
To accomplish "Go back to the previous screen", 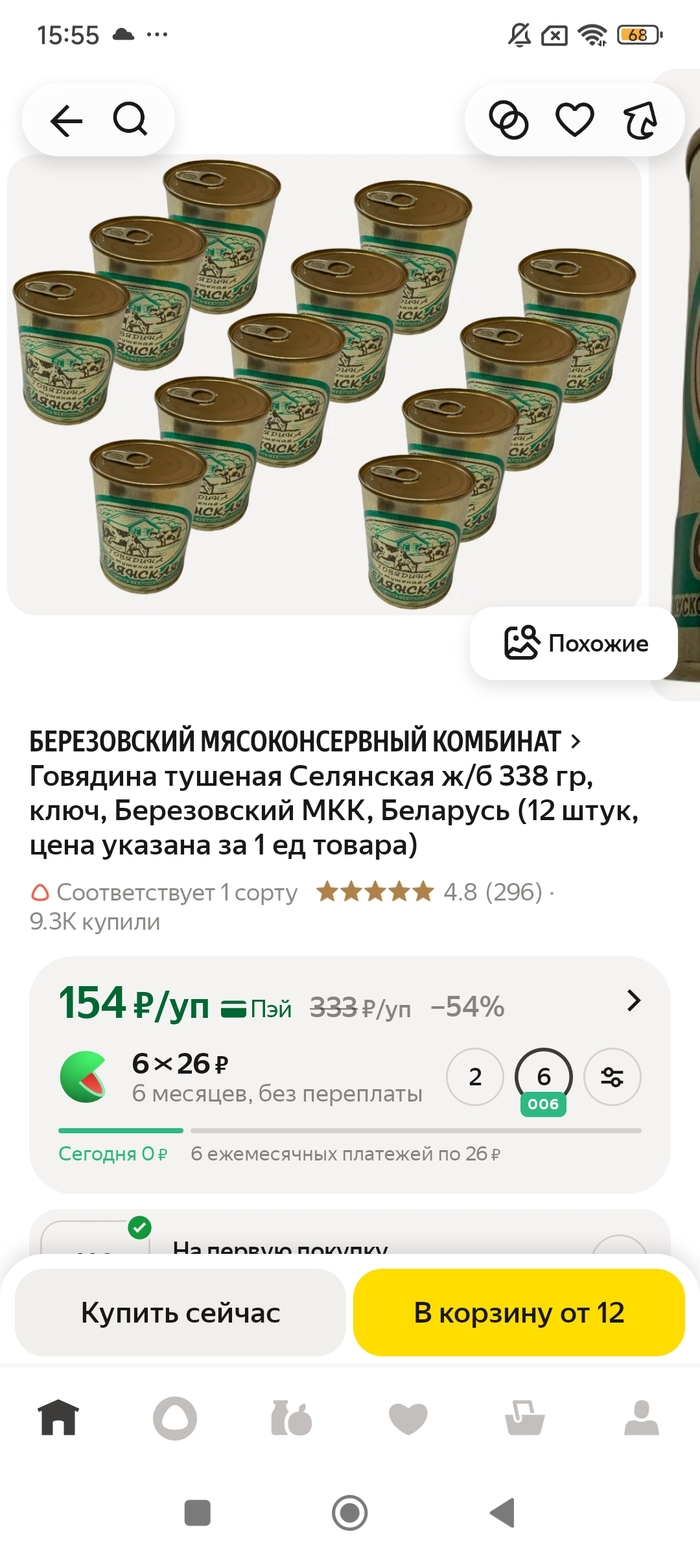I will (66, 121).
